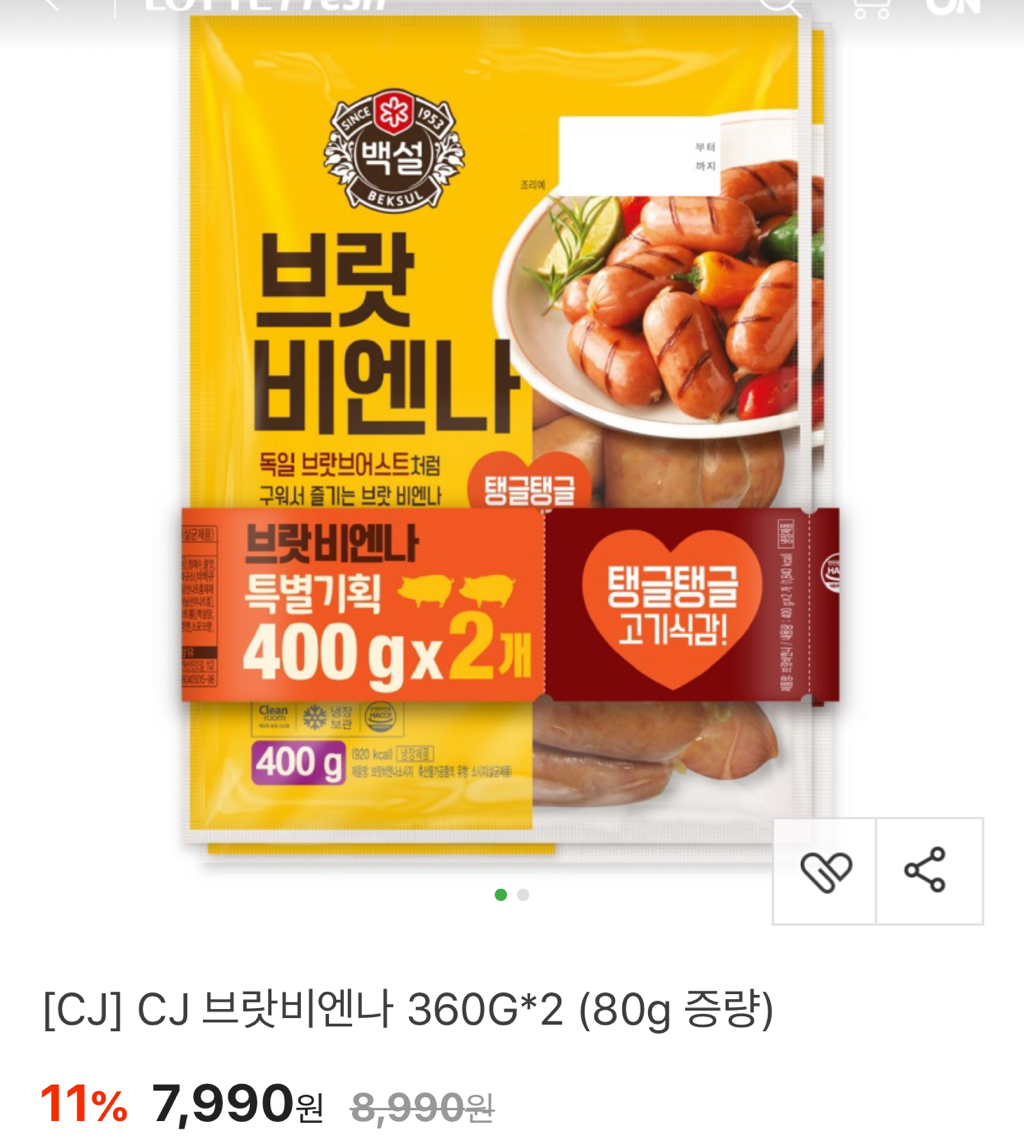Jump to the second product image dot
The image size is (1024, 1147).
(x=523, y=894)
